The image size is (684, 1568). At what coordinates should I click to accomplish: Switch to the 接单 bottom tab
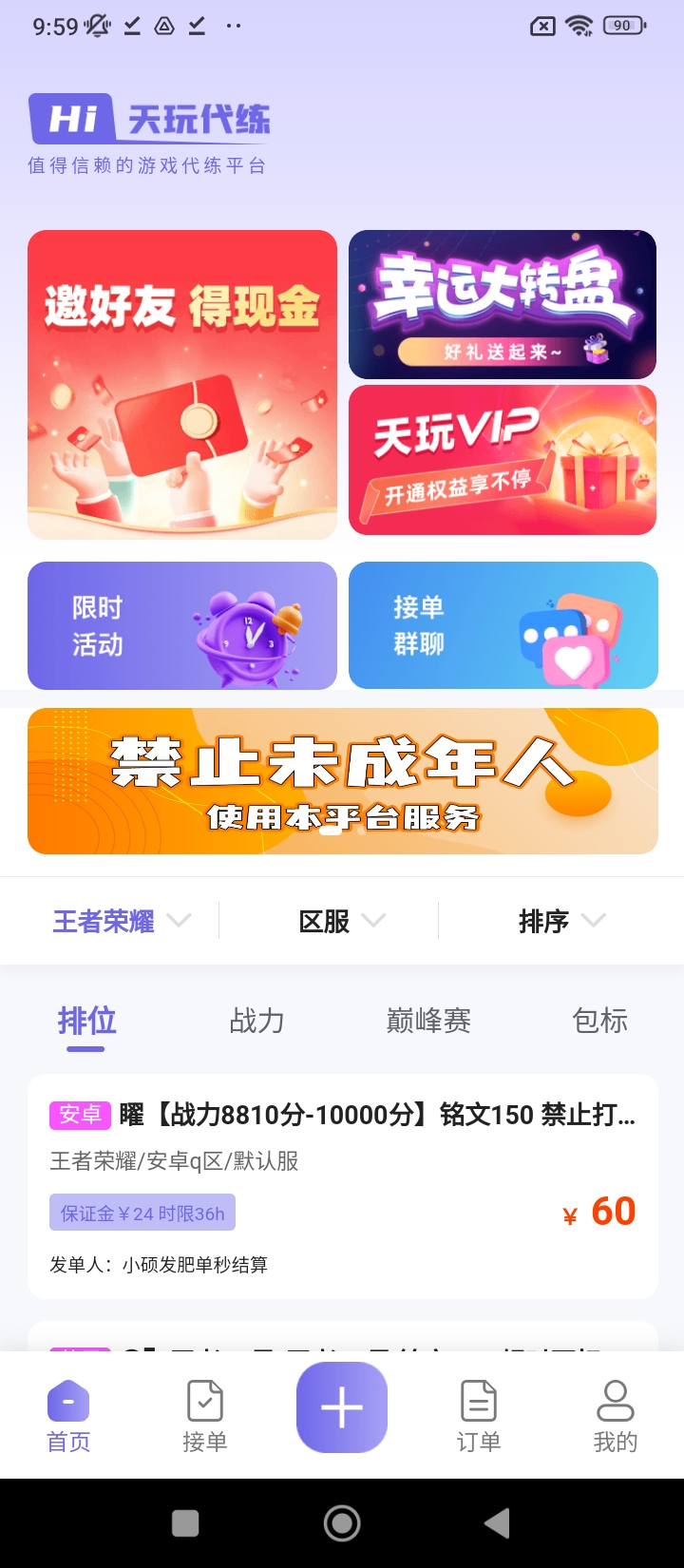[205, 1416]
